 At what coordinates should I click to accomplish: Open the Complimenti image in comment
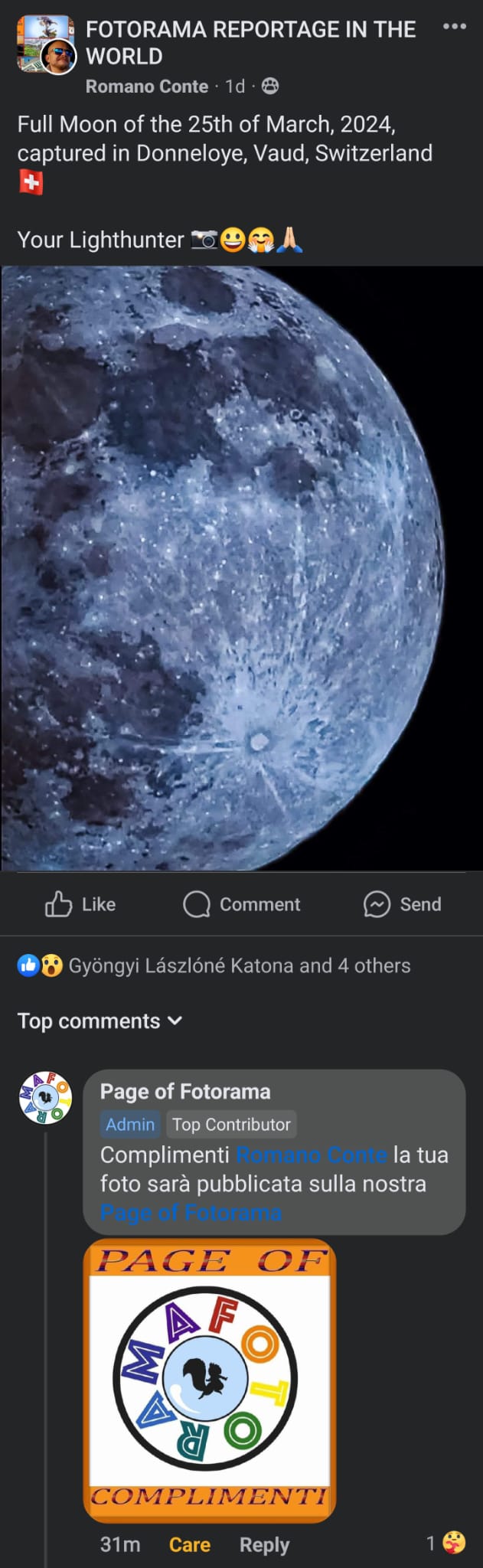click(x=209, y=1380)
